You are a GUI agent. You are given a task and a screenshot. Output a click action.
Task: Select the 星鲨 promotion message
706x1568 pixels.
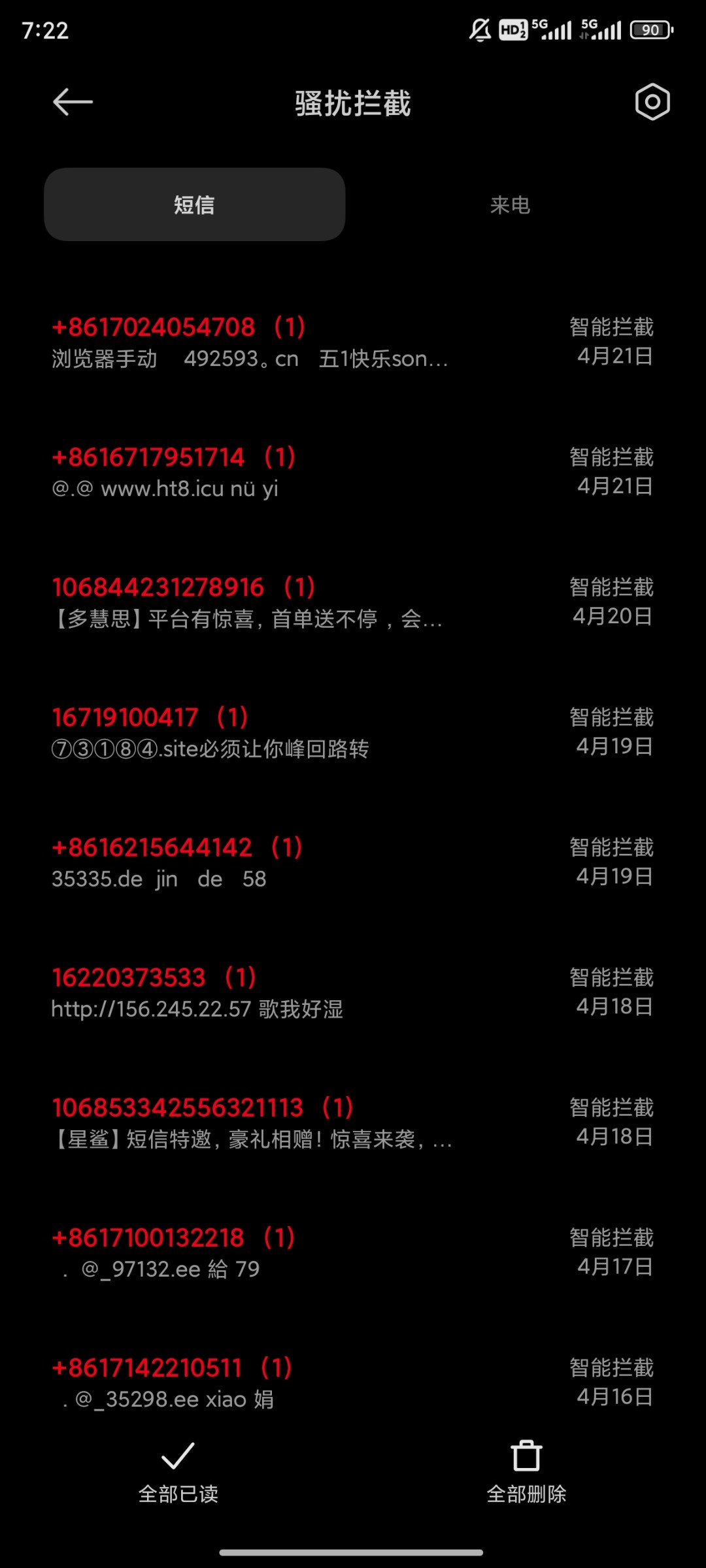(261, 1124)
